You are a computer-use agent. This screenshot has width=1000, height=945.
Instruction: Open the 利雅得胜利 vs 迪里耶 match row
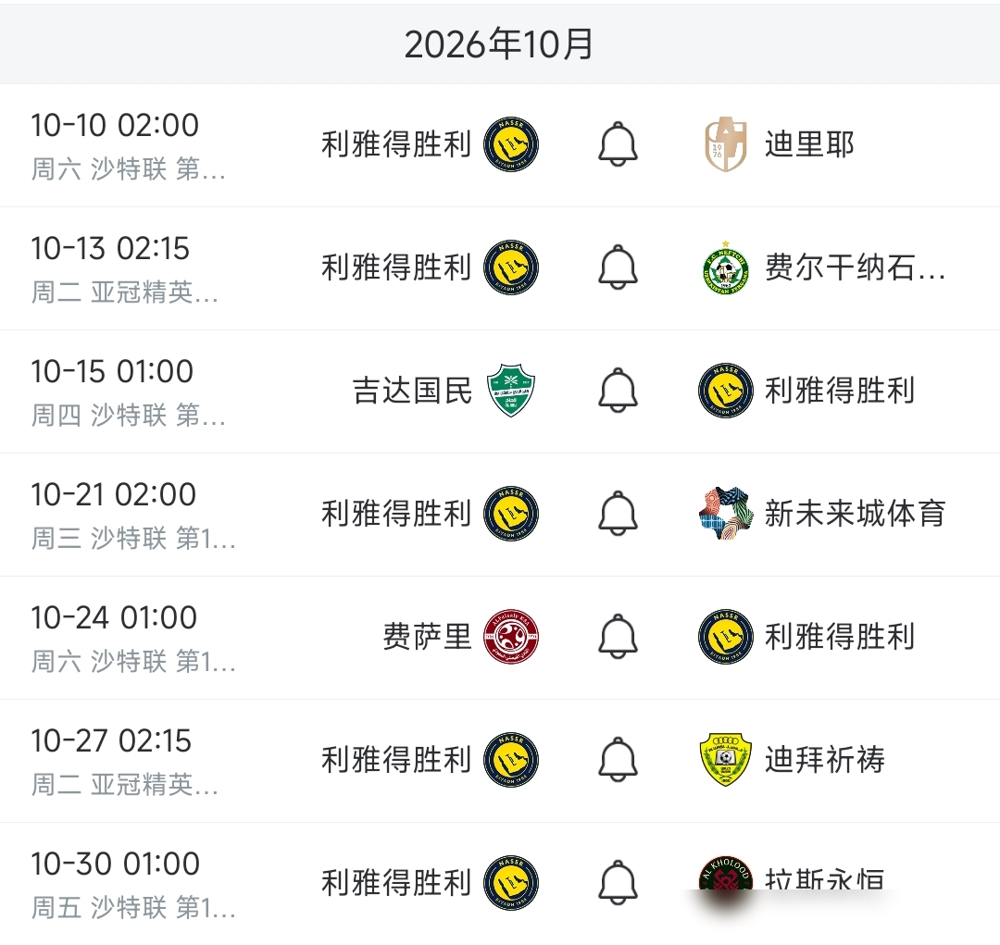point(500,145)
